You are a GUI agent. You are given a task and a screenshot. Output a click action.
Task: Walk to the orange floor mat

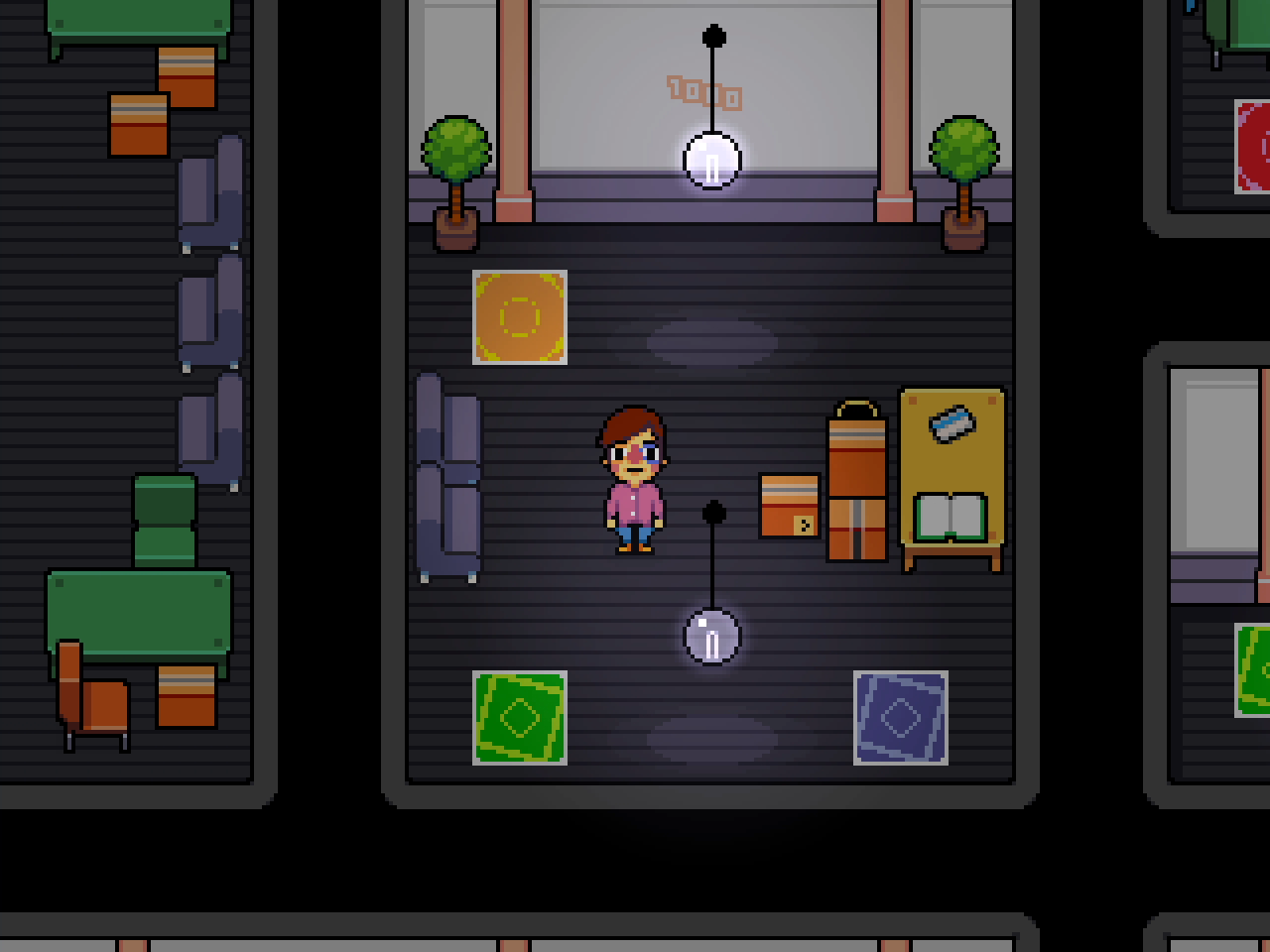coord(519,317)
